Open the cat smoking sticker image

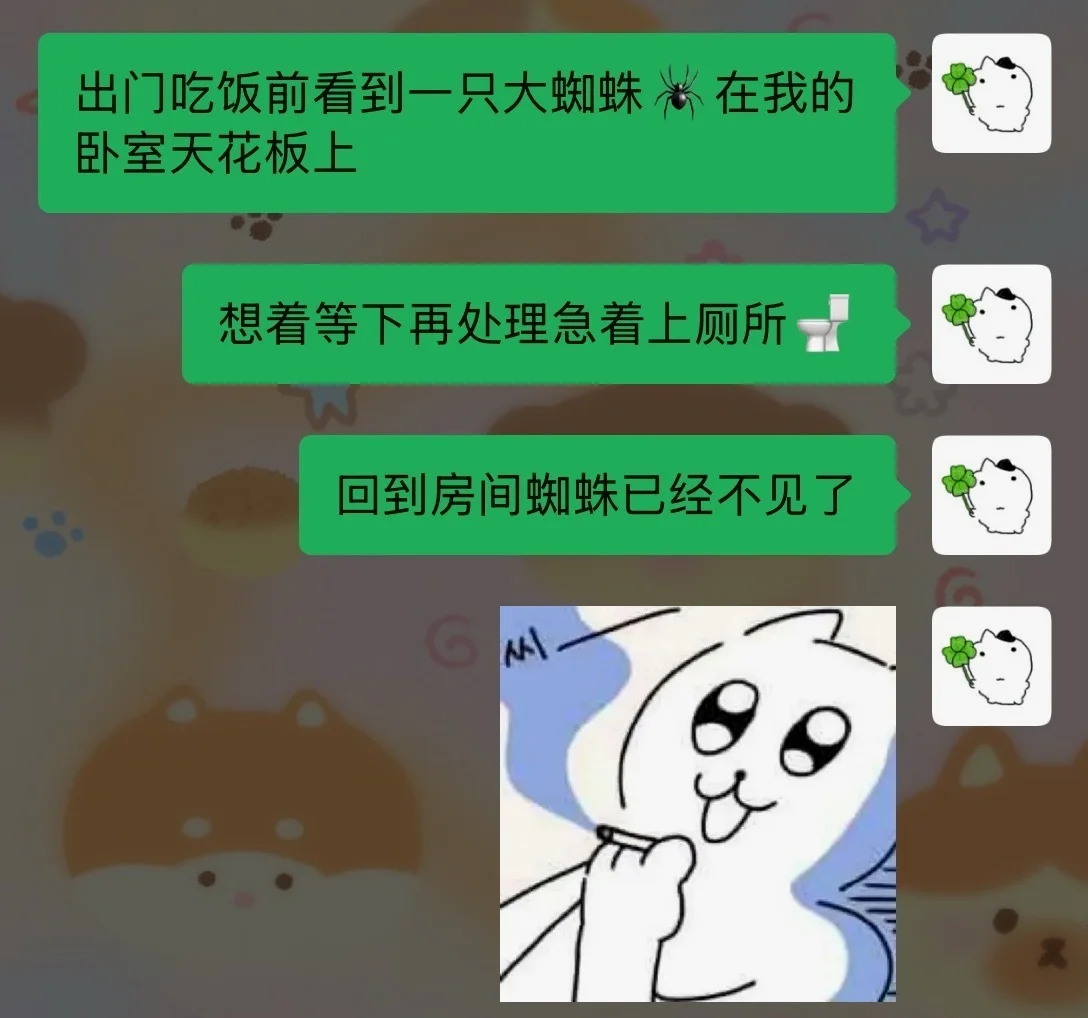click(697, 803)
